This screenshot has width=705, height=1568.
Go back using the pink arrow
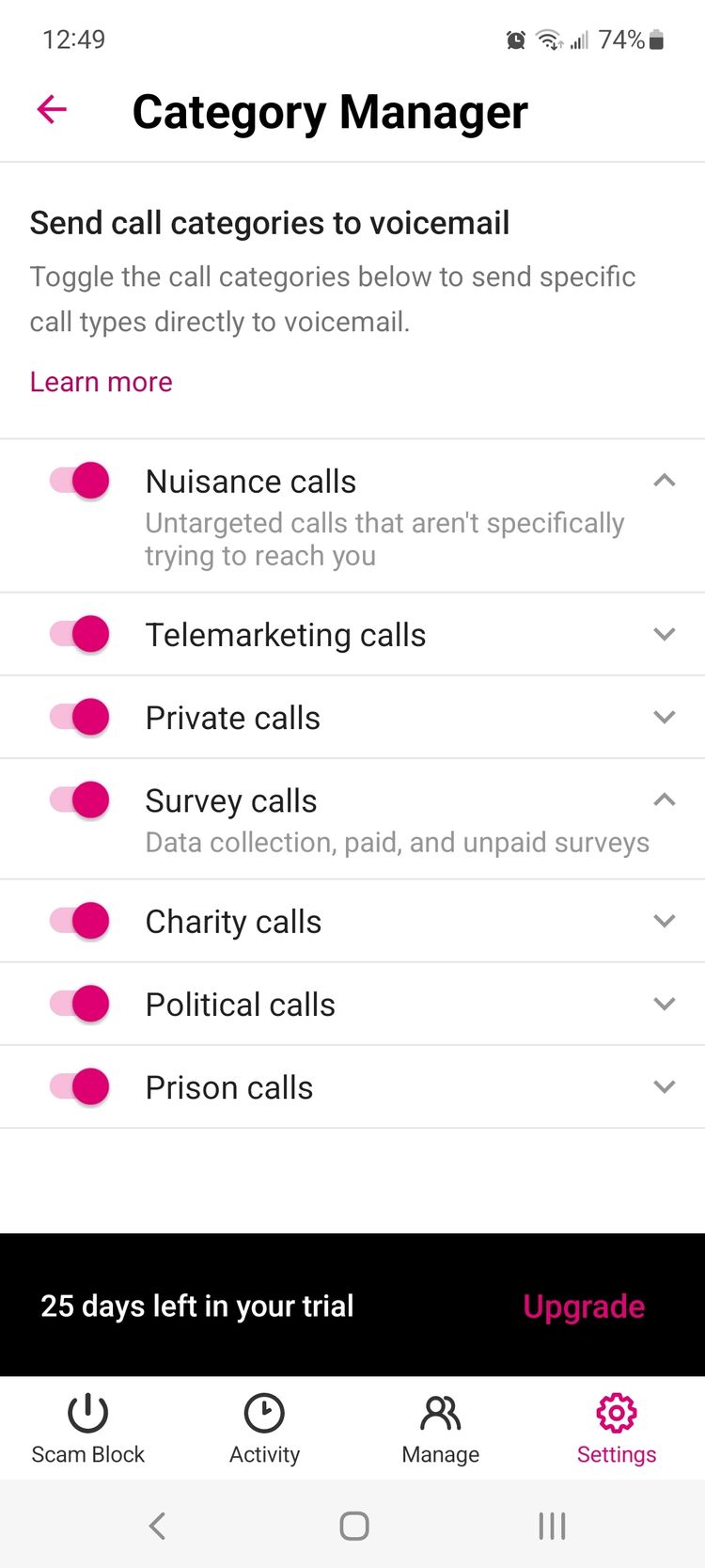click(x=52, y=110)
